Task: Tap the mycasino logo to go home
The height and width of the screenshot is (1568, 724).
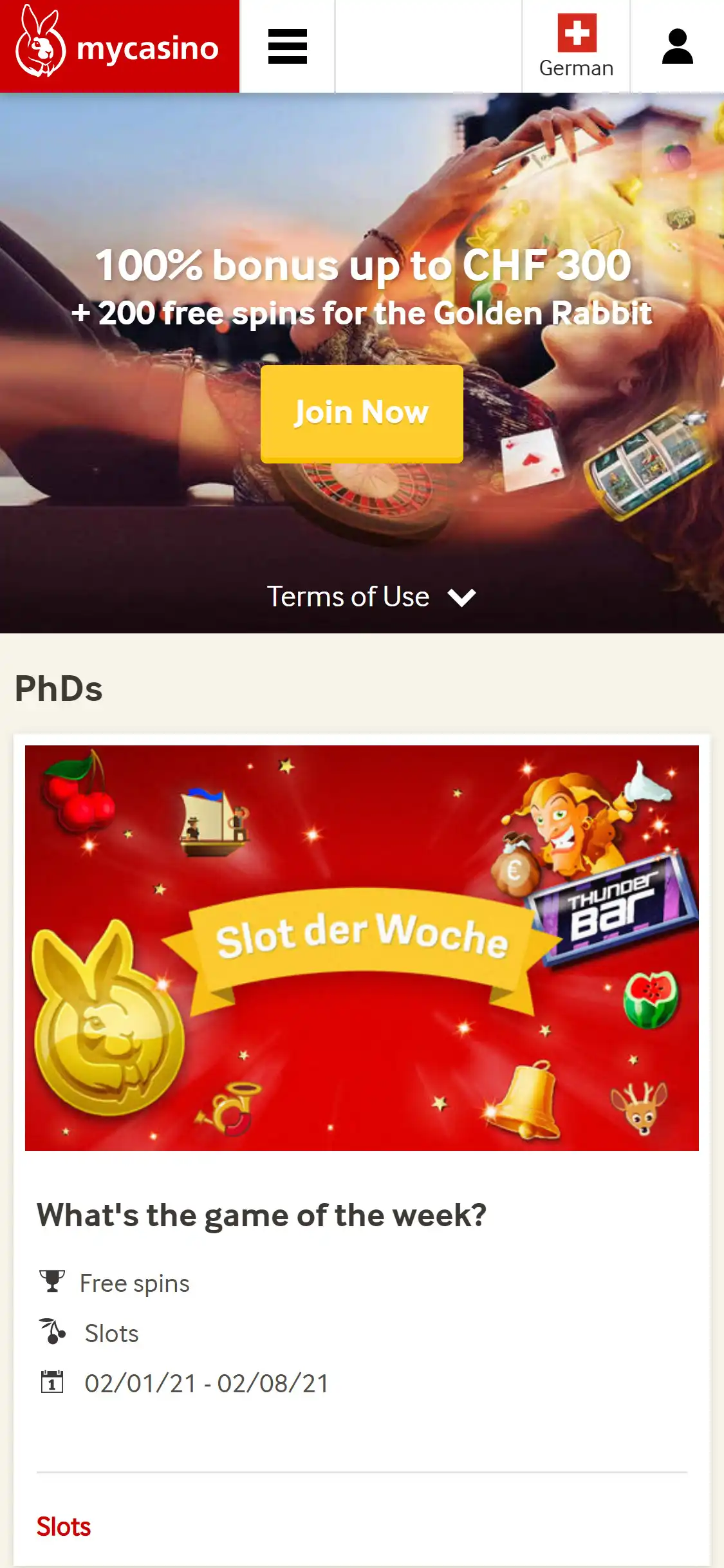Action: [119, 46]
